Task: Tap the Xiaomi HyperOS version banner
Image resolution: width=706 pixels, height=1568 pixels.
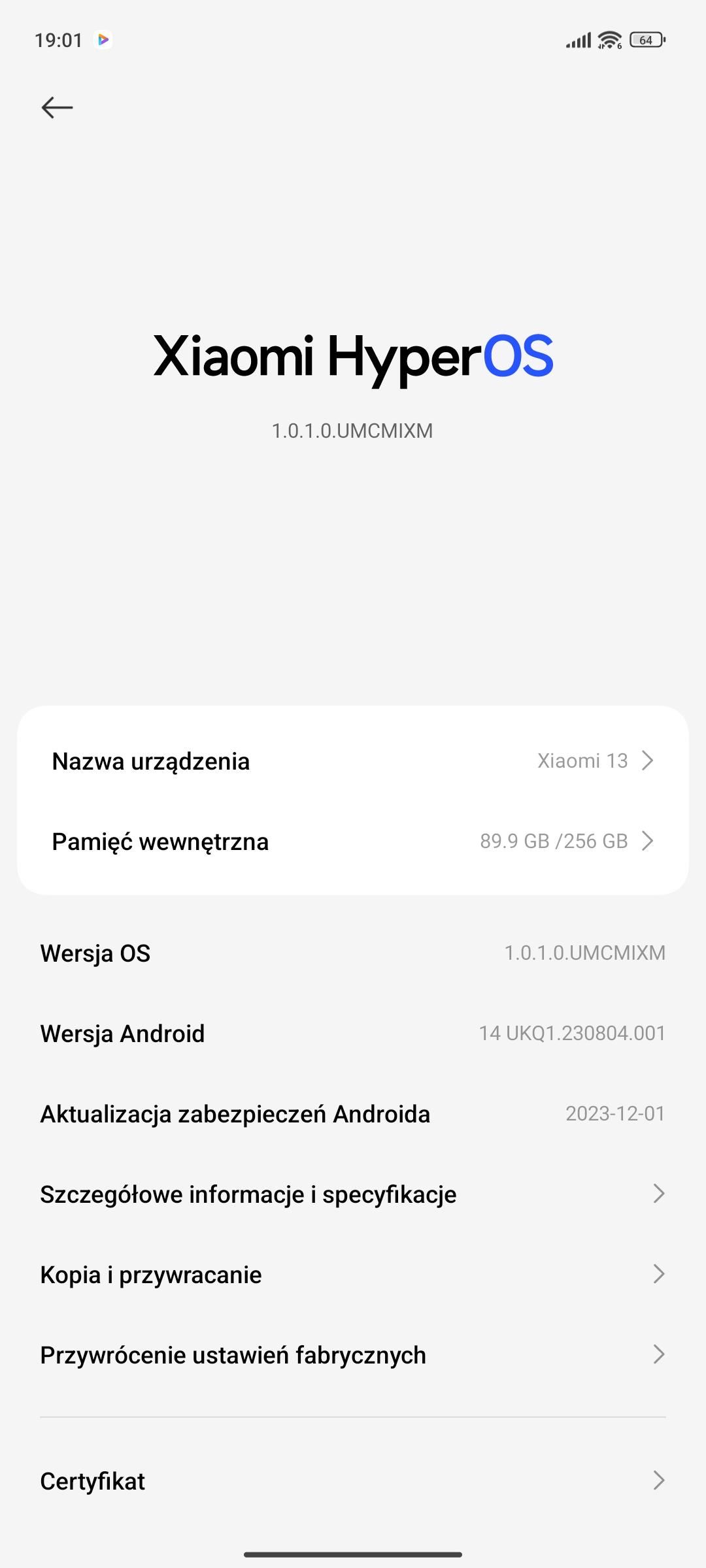Action: 353,358
